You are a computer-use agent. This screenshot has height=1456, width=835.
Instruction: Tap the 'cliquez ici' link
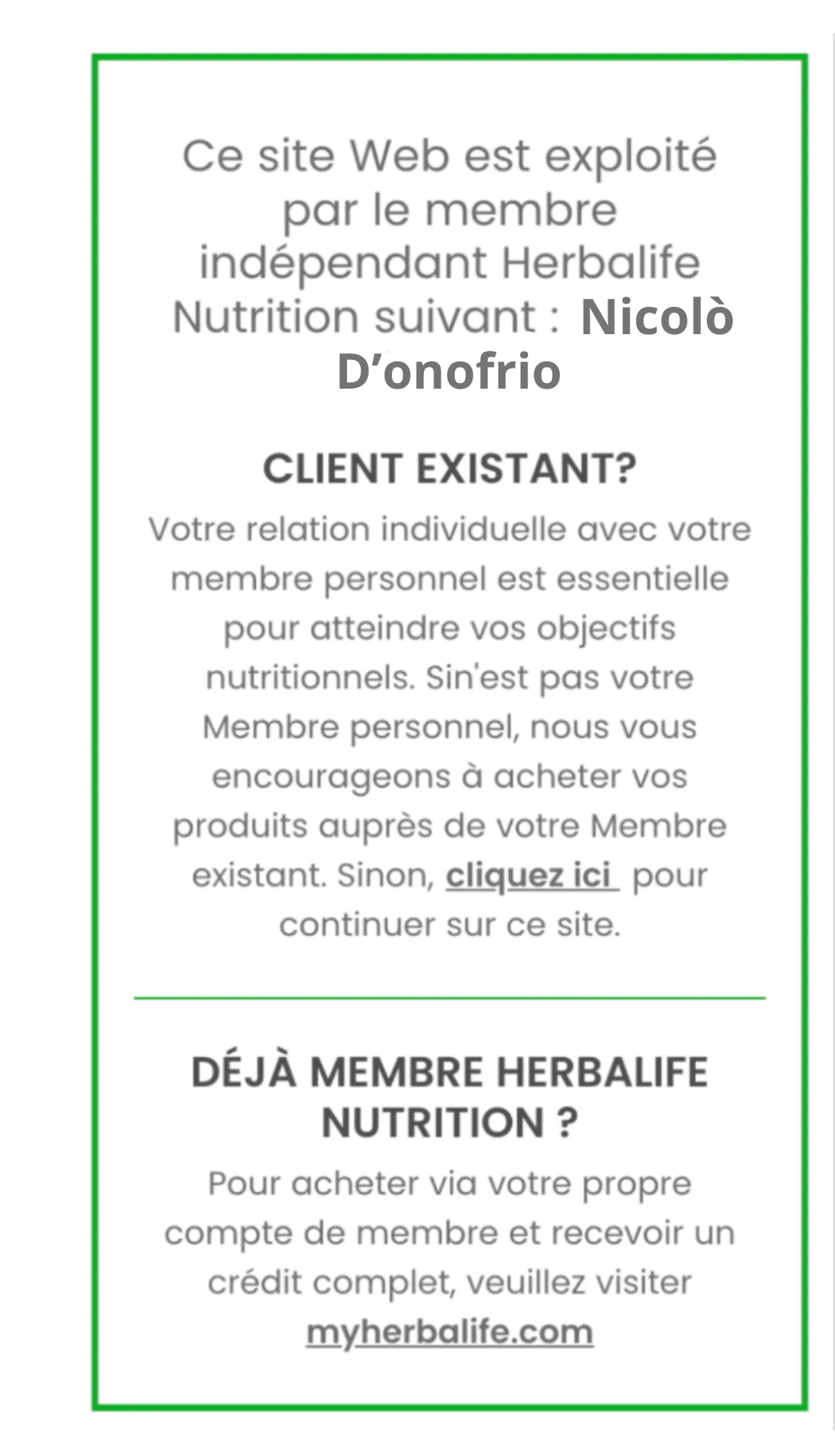[x=531, y=876]
